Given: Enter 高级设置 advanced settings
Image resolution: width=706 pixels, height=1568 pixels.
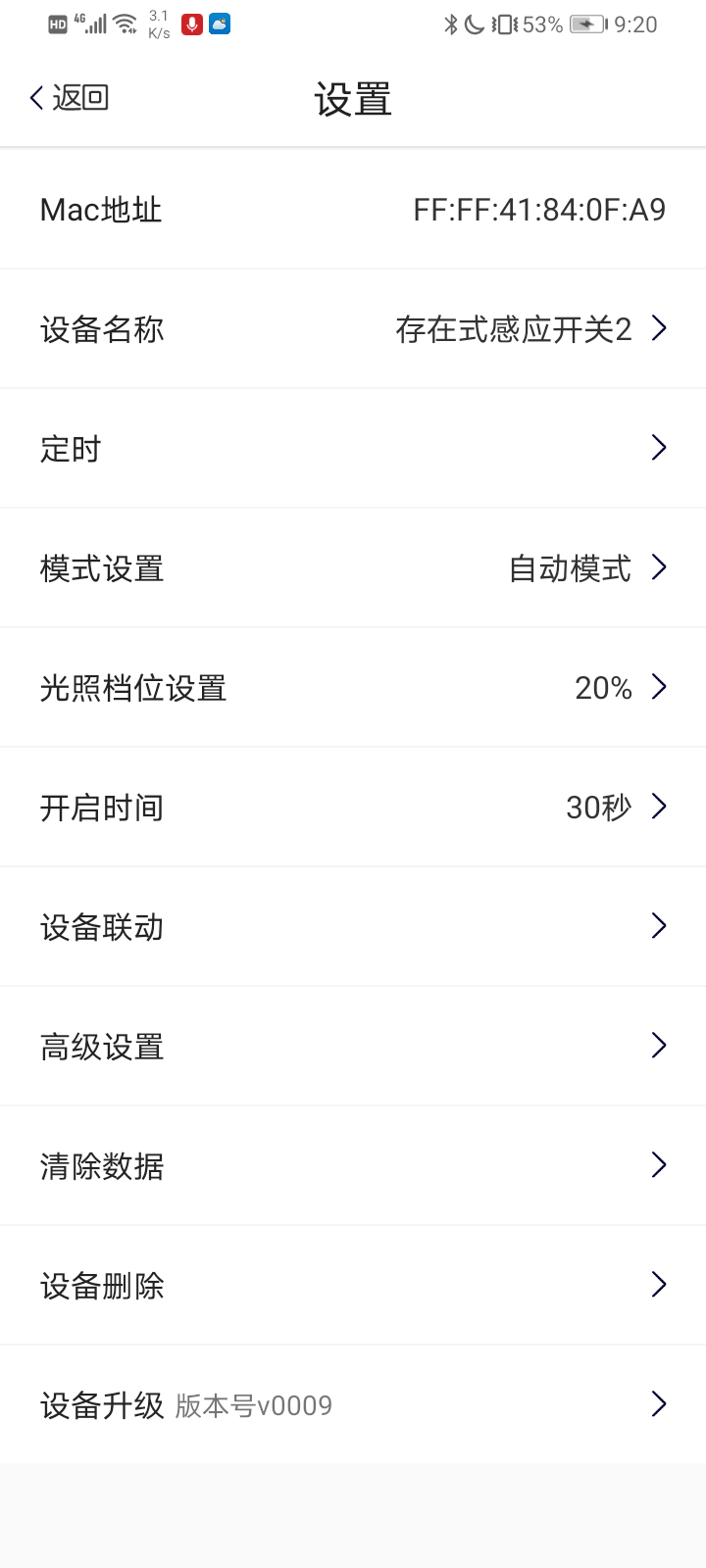Looking at the screenshot, I should pos(353,1047).
